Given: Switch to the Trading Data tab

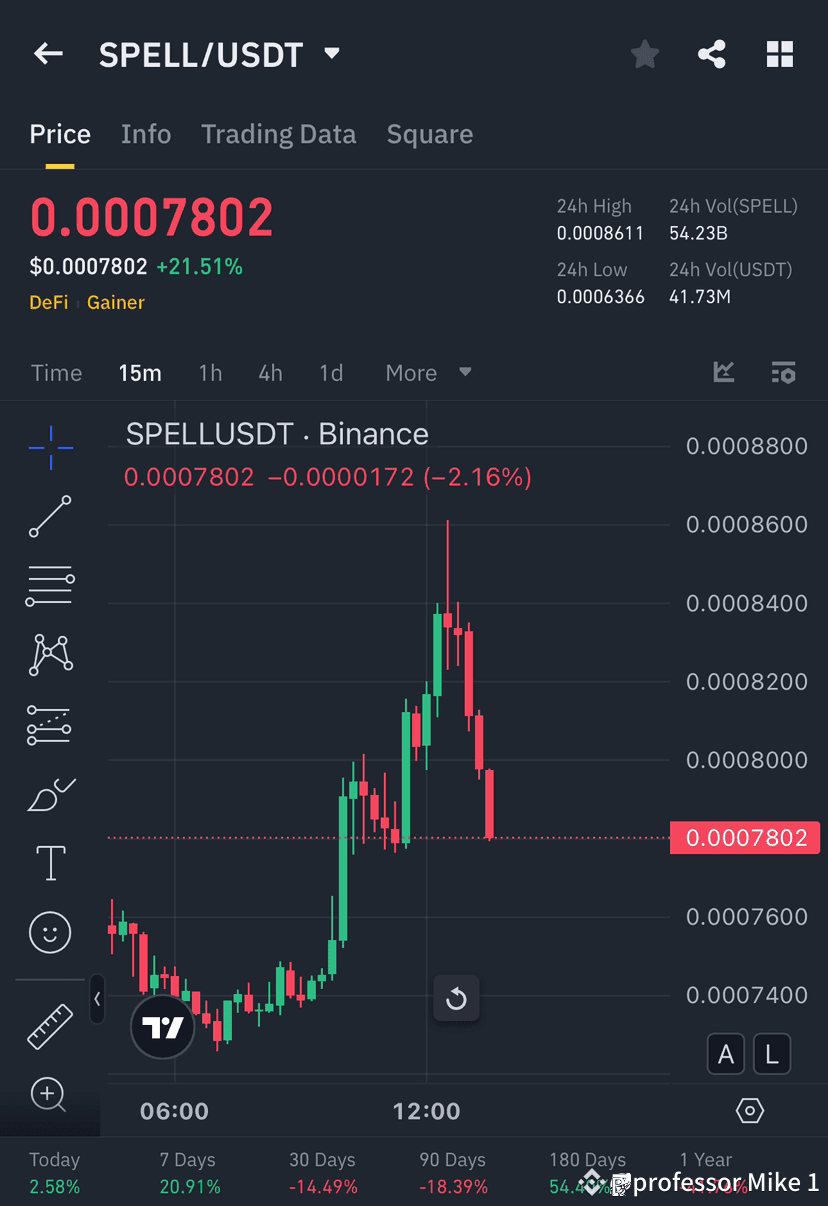Looking at the screenshot, I should click(x=278, y=133).
